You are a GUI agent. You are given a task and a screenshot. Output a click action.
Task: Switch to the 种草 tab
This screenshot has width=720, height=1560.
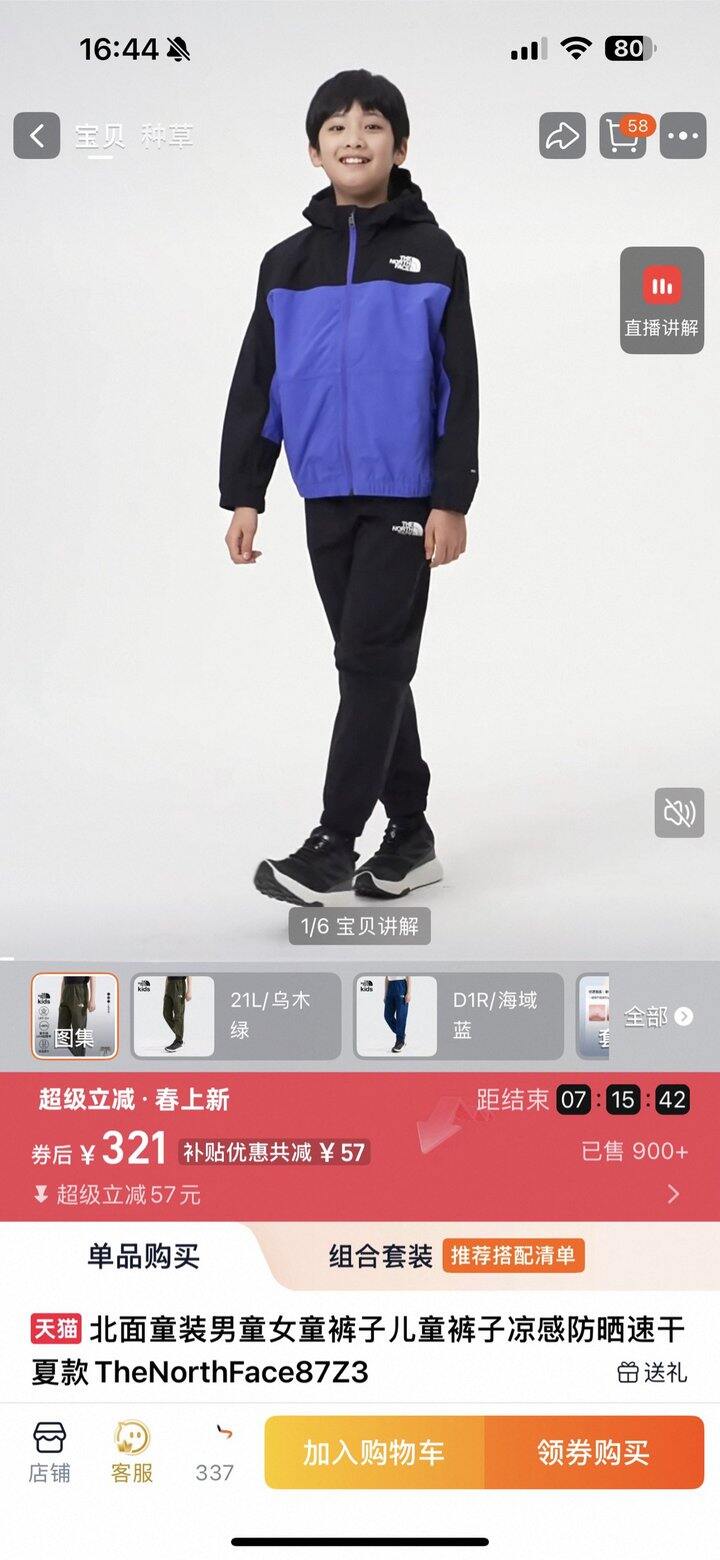(167, 136)
